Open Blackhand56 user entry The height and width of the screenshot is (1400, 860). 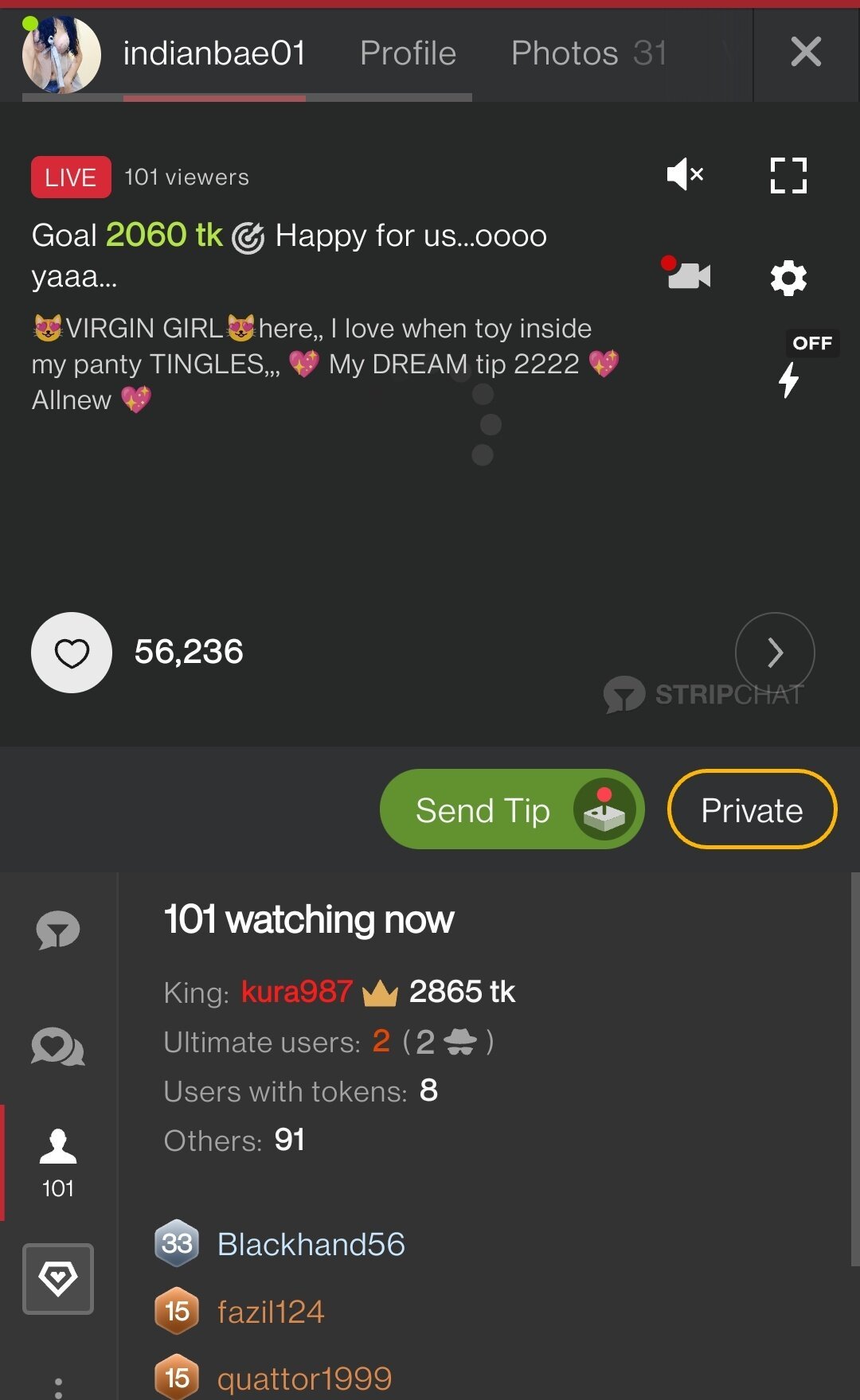tap(311, 1244)
